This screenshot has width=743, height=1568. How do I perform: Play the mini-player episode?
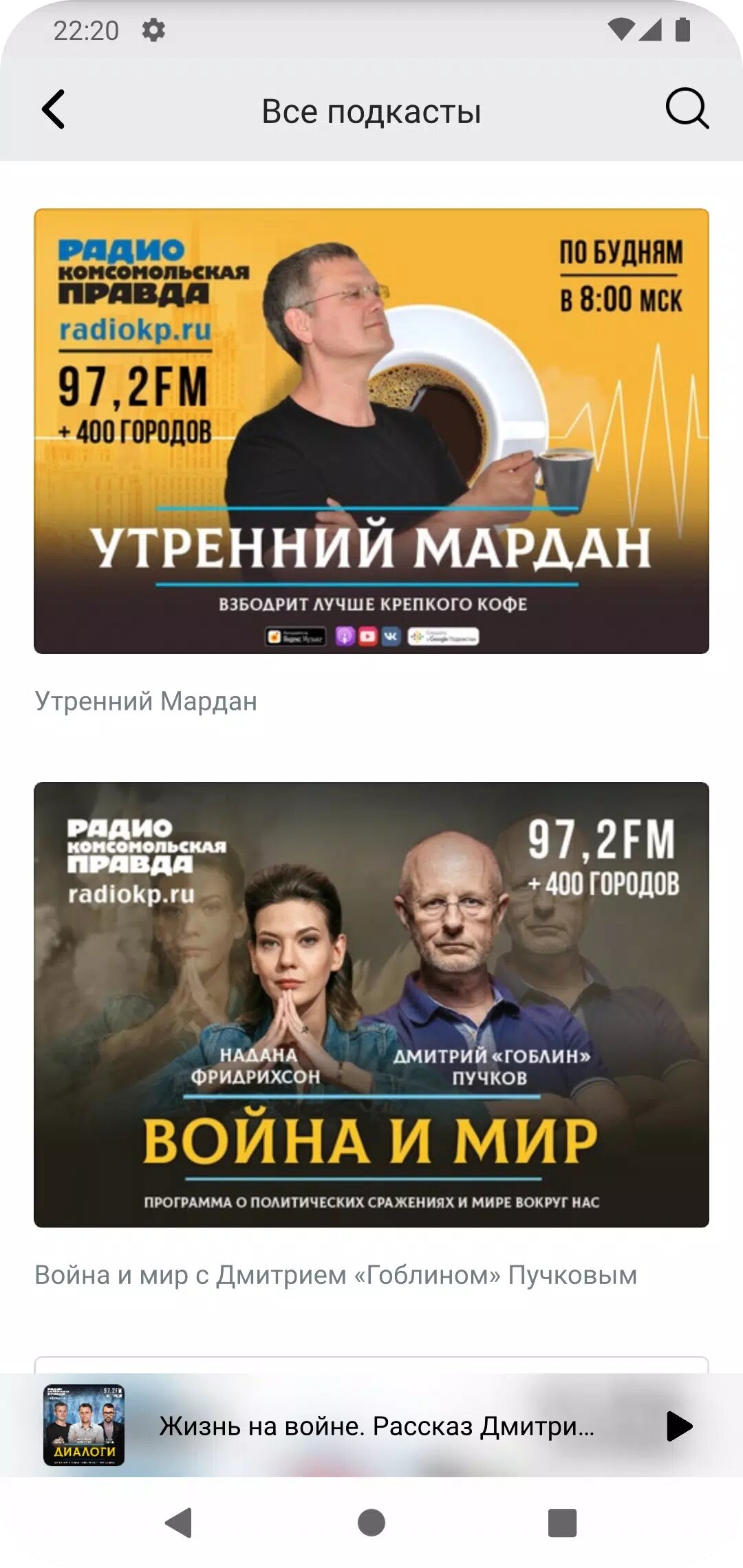pyautogui.click(x=678, y=1426)
